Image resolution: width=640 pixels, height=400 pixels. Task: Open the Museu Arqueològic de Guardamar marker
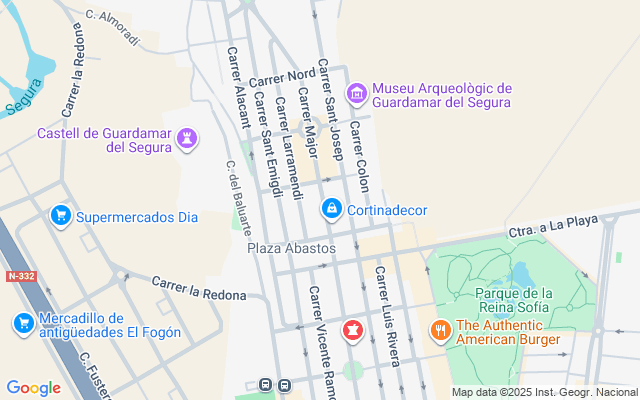357,94
